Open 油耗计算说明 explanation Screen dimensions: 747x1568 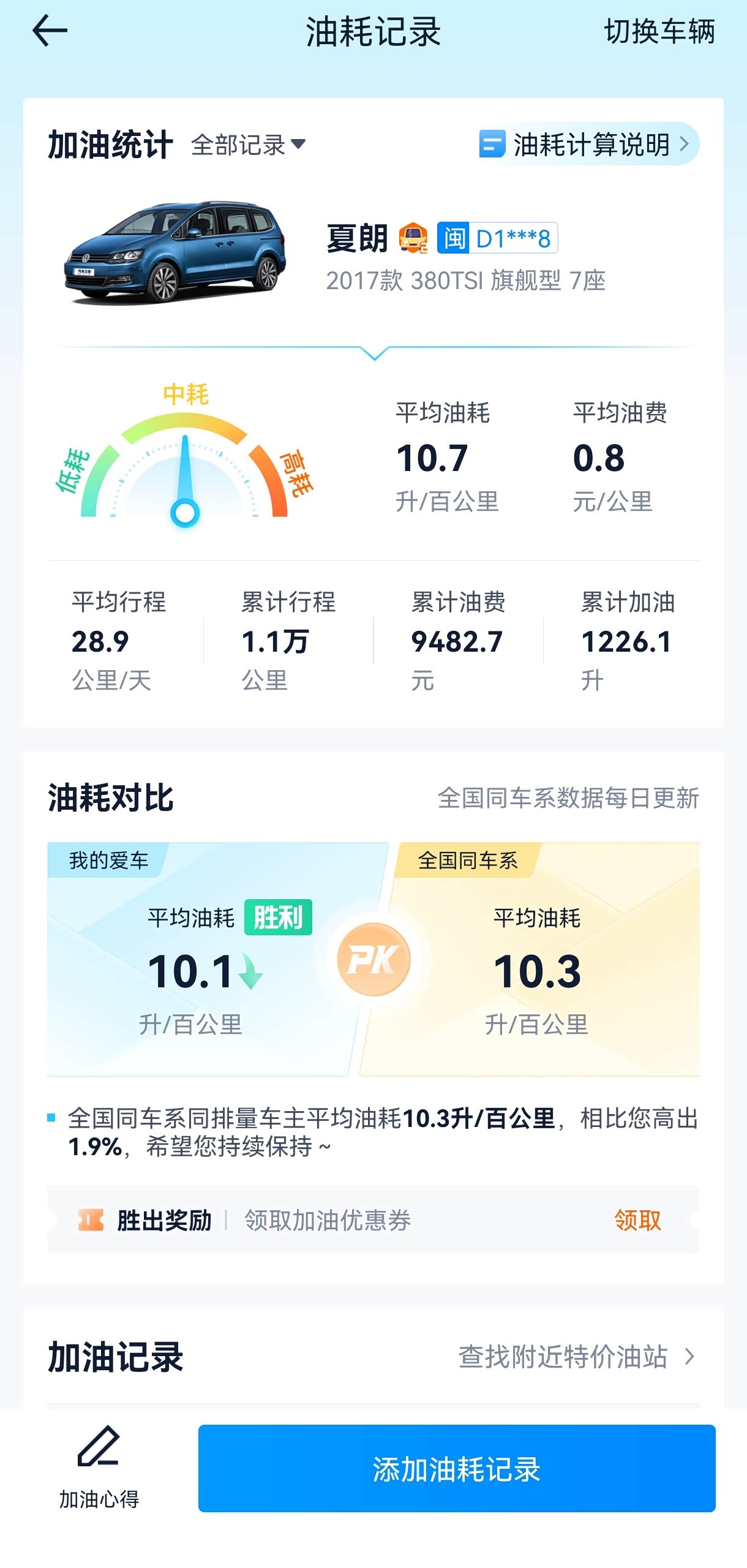tap(588, 144)
